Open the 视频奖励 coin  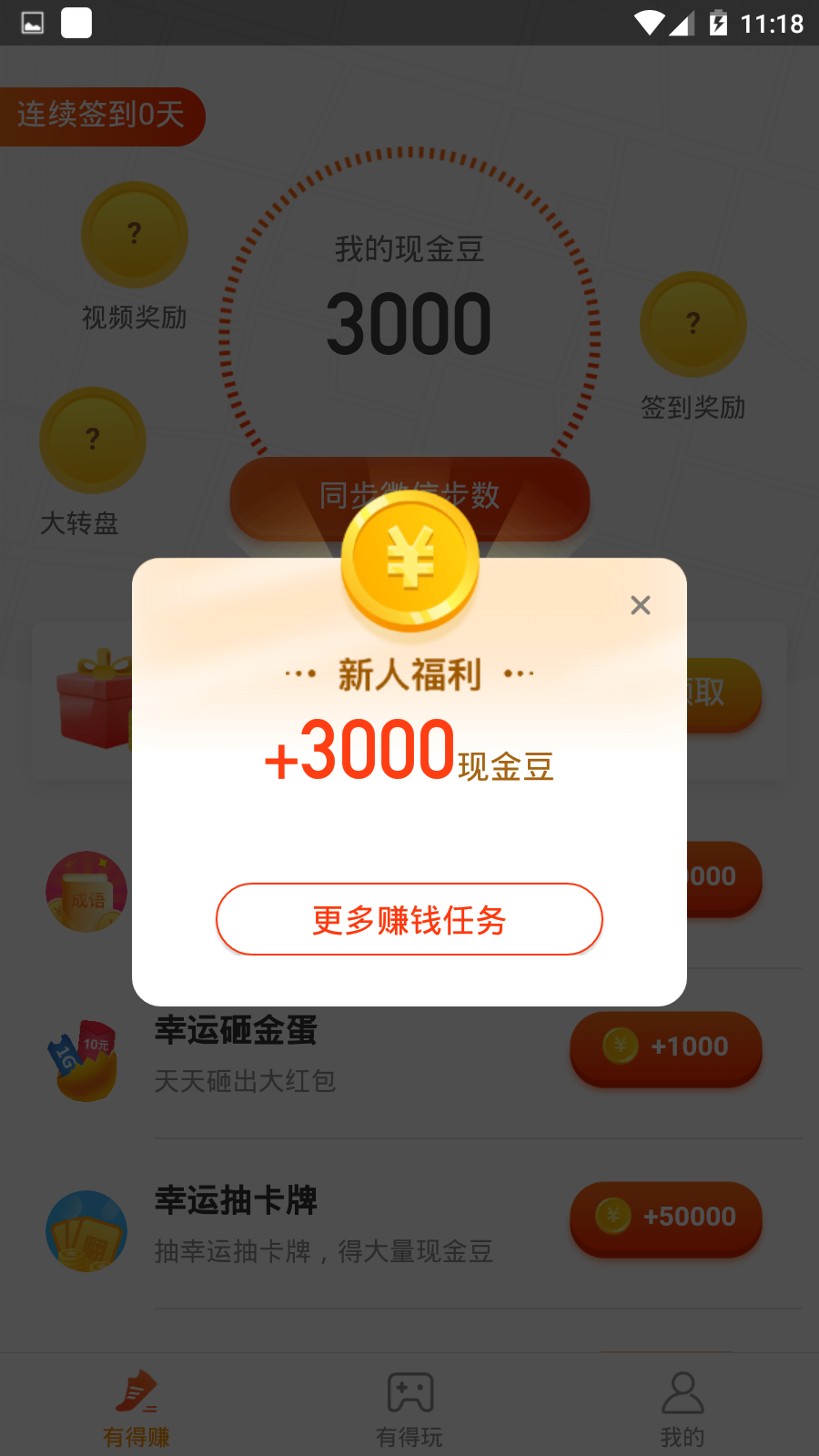(x=135, y=235)
